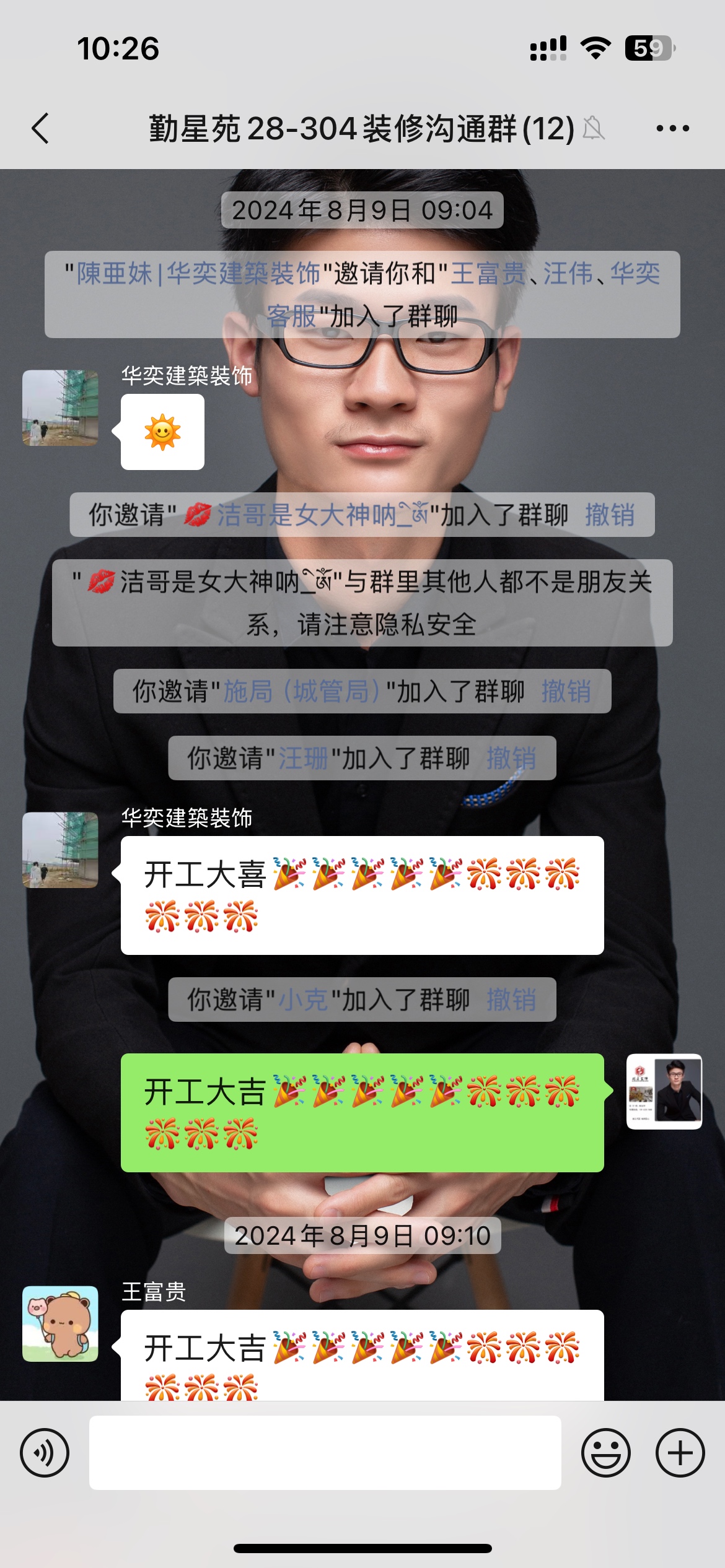Screen dimensions: 725x1568
Task: Open the plus attachments menu
Action: pyautogui.click(x=680, y=1453)
